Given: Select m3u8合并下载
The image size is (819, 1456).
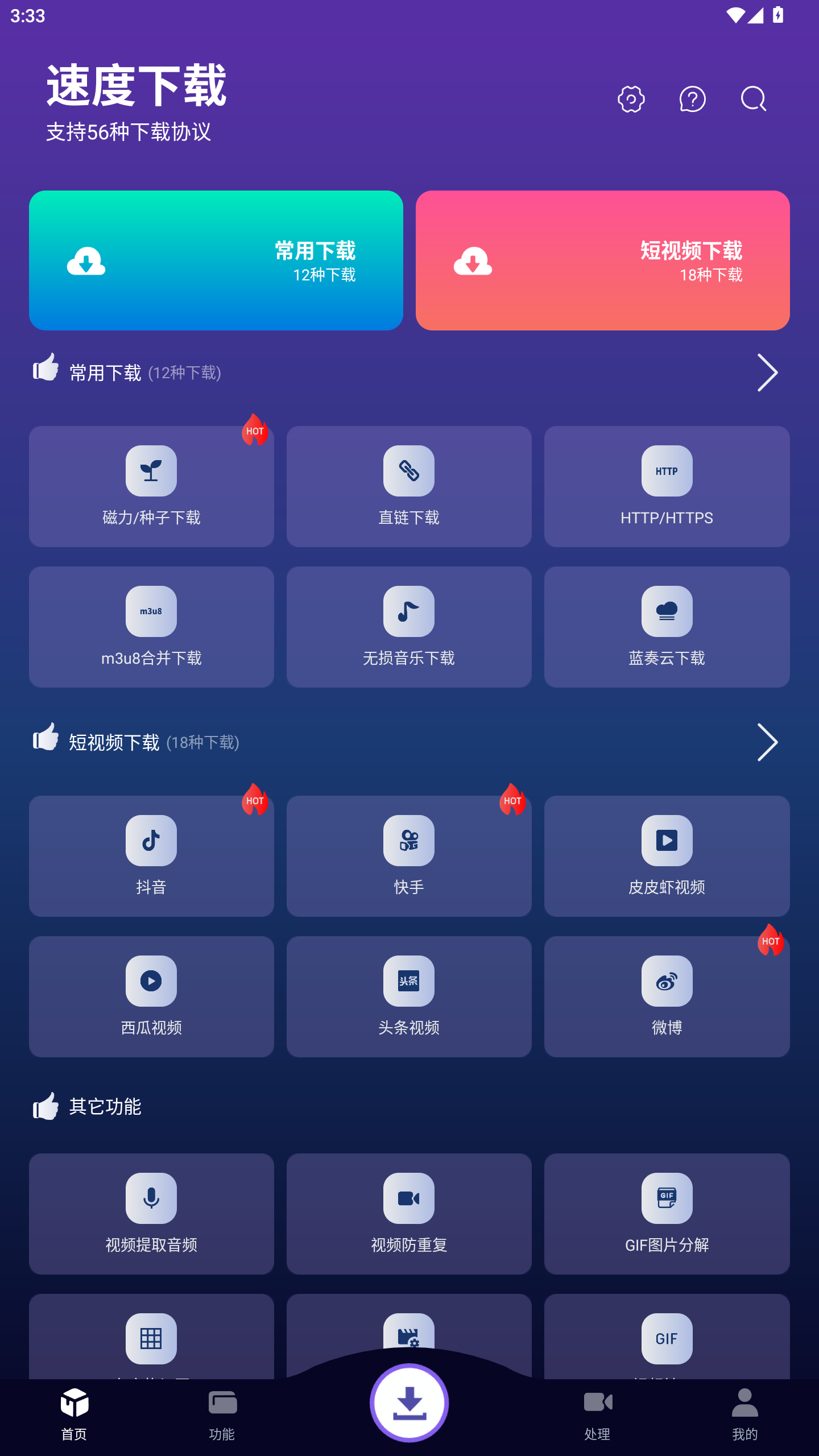Looking at the screenshot, I should 151,627.
